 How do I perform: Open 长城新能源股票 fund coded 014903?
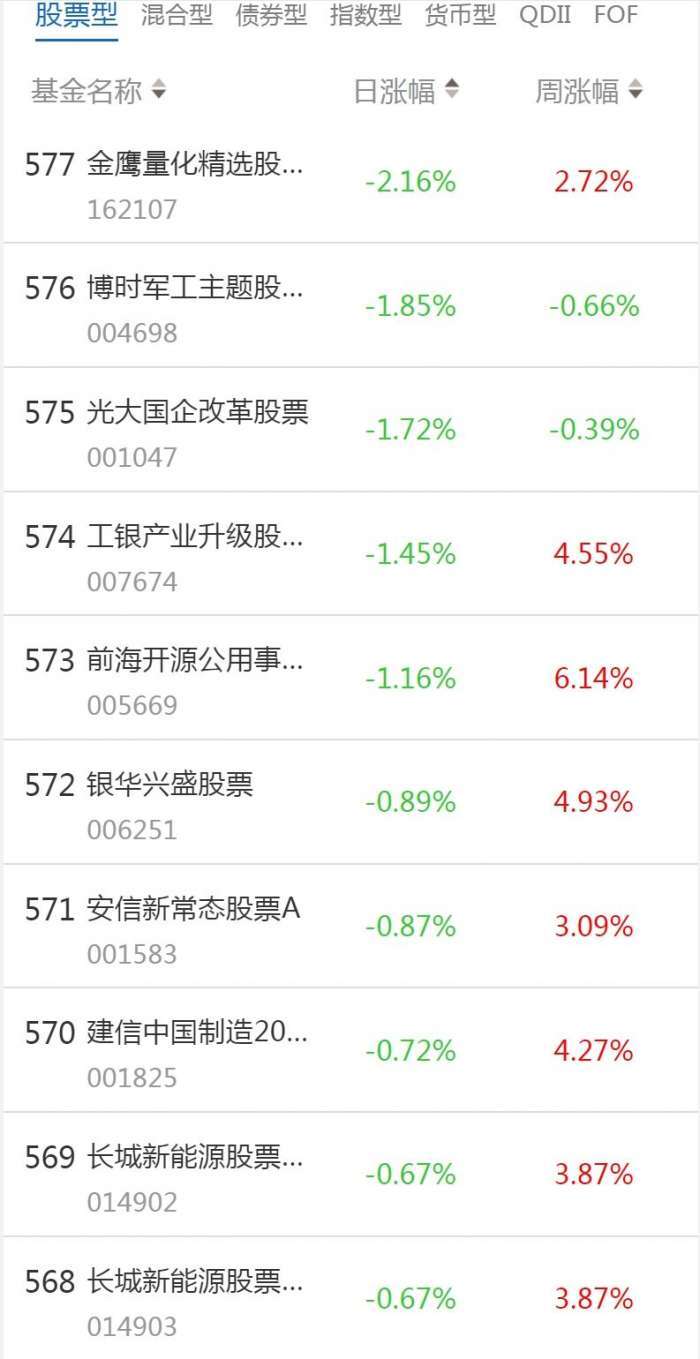click(195, 1282)
